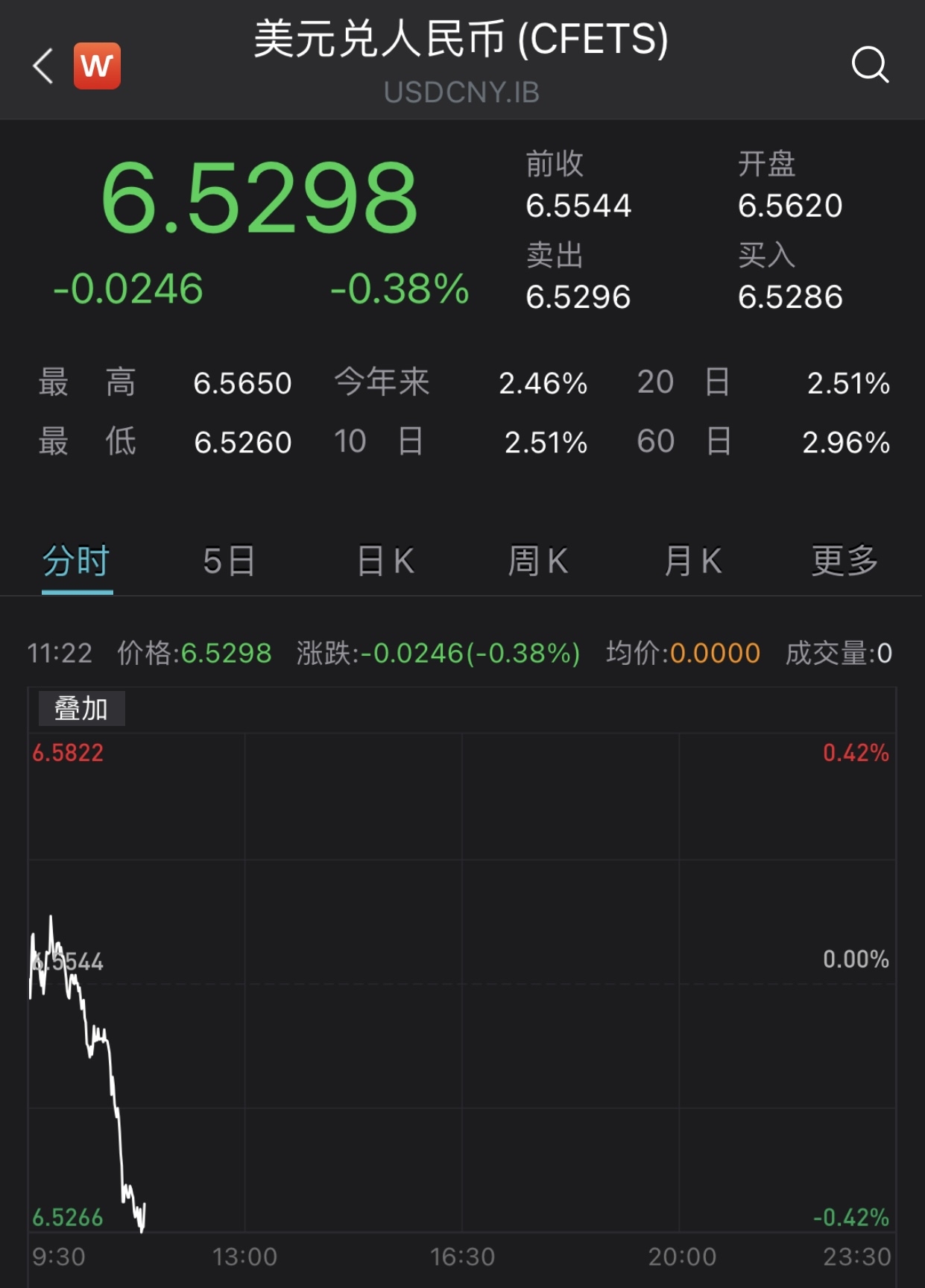
Task: Select the 分时 intraday tab
Action: (77, 561)
